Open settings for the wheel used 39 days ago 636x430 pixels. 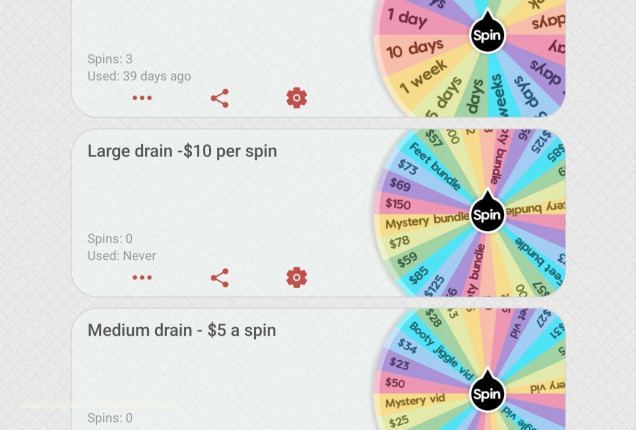(296, 98)
